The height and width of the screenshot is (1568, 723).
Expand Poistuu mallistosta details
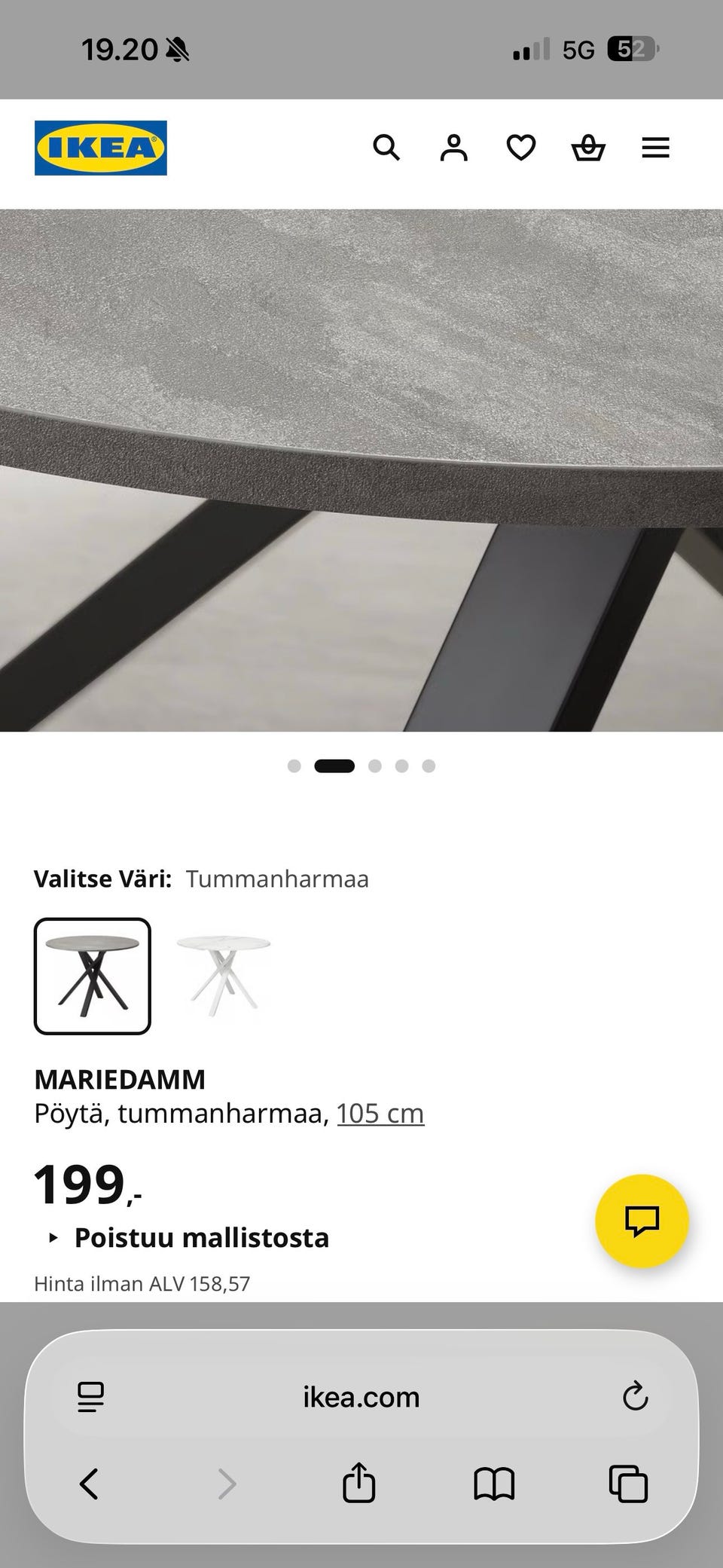coord(189,1238)
